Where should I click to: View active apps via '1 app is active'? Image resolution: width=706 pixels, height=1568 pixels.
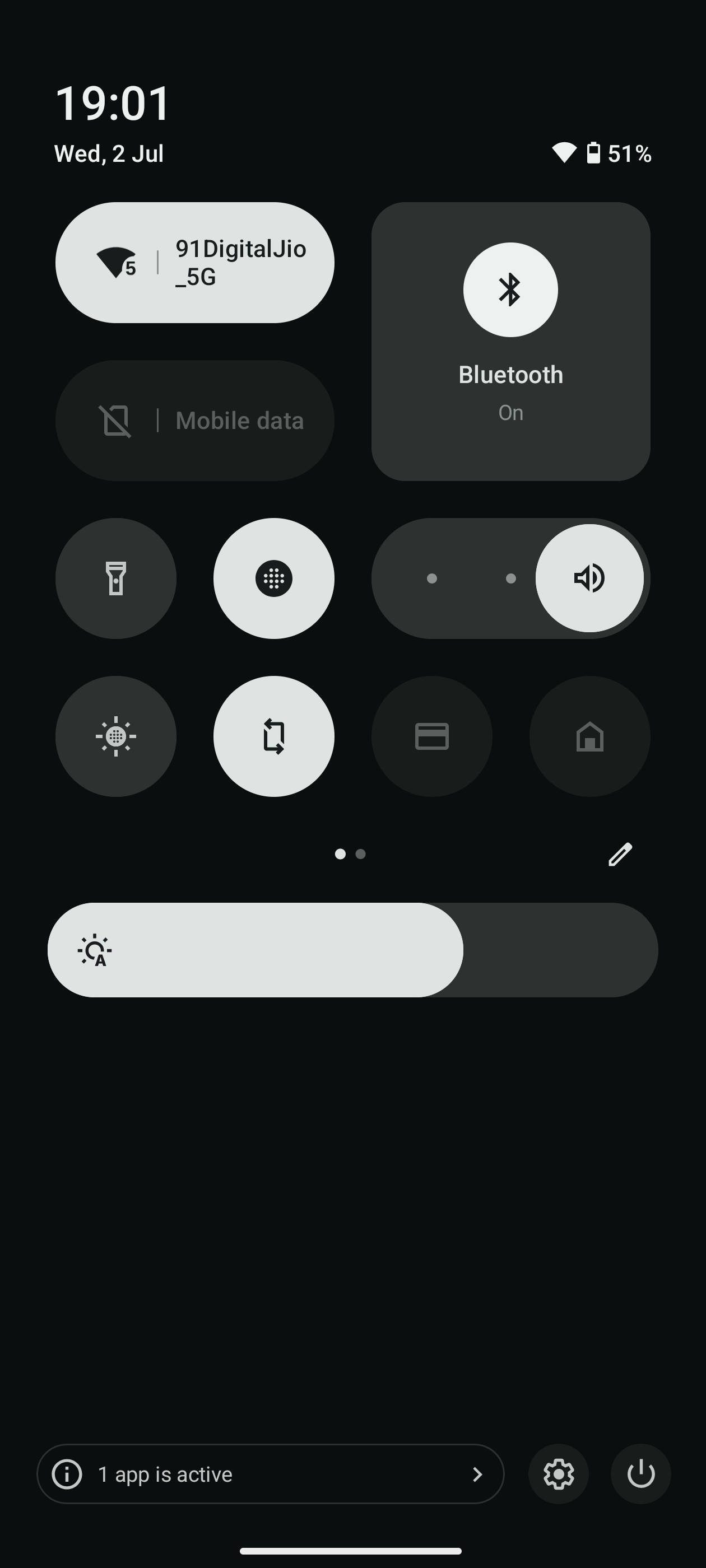coord(165,1474)
